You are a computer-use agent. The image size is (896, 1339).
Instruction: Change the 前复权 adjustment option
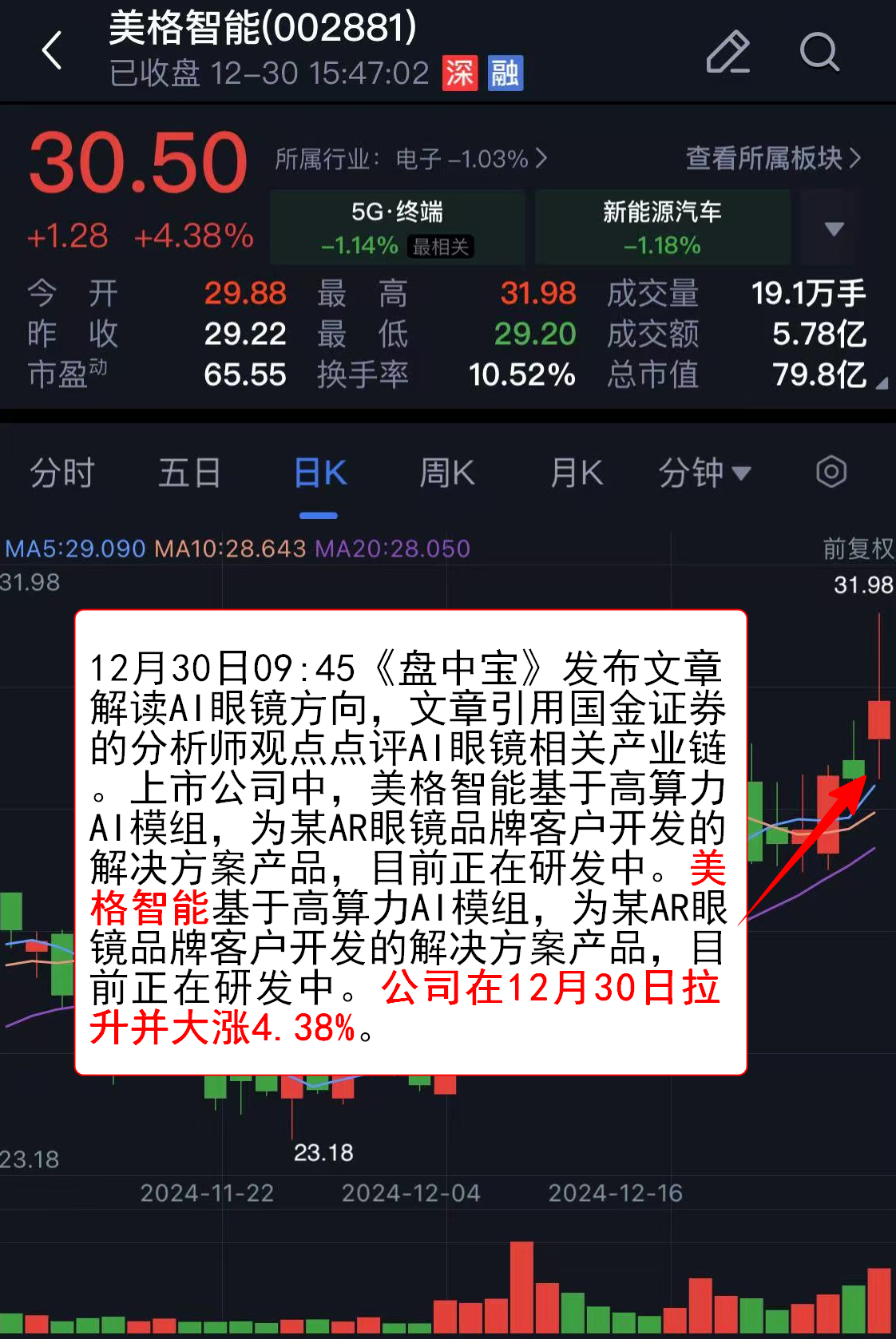(858, 549)
